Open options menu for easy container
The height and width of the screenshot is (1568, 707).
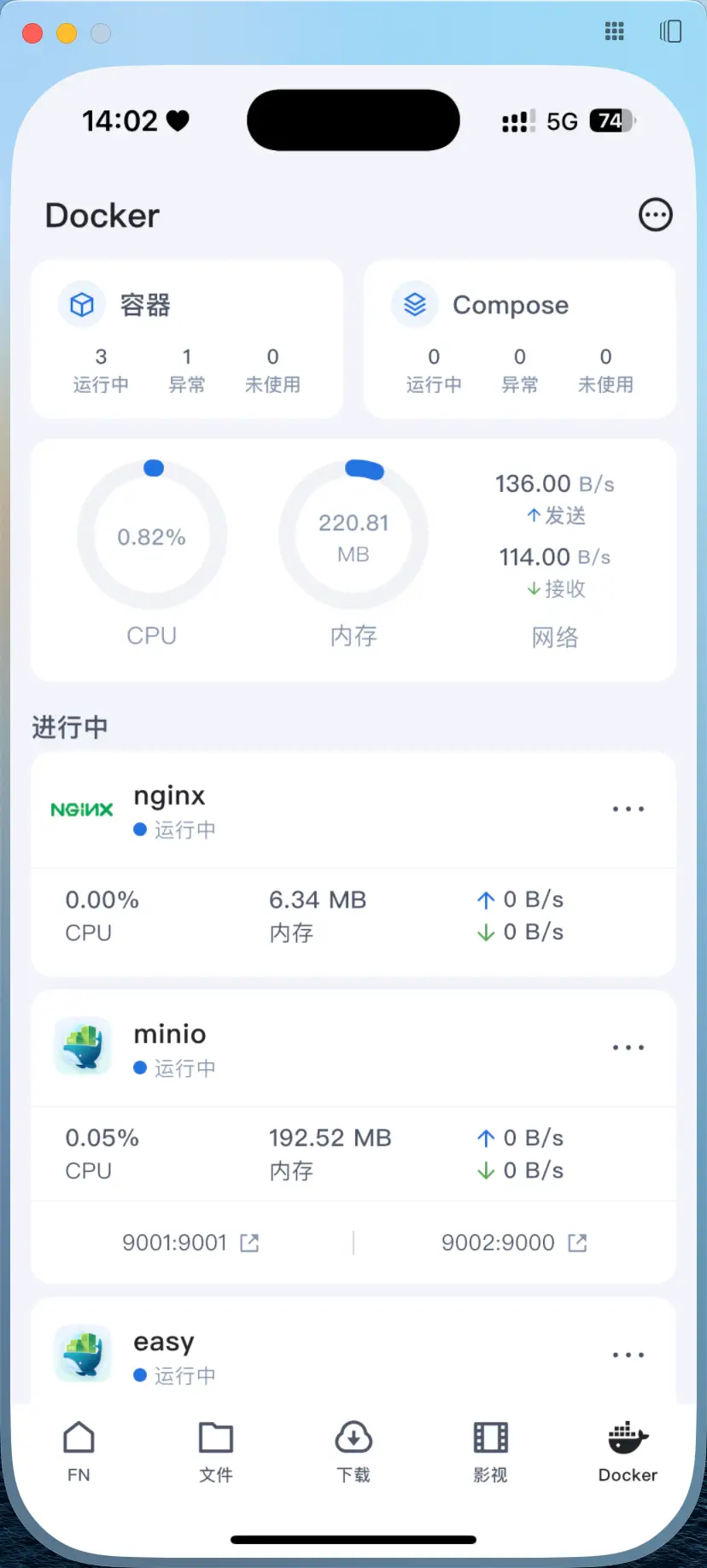[628, 1354]
